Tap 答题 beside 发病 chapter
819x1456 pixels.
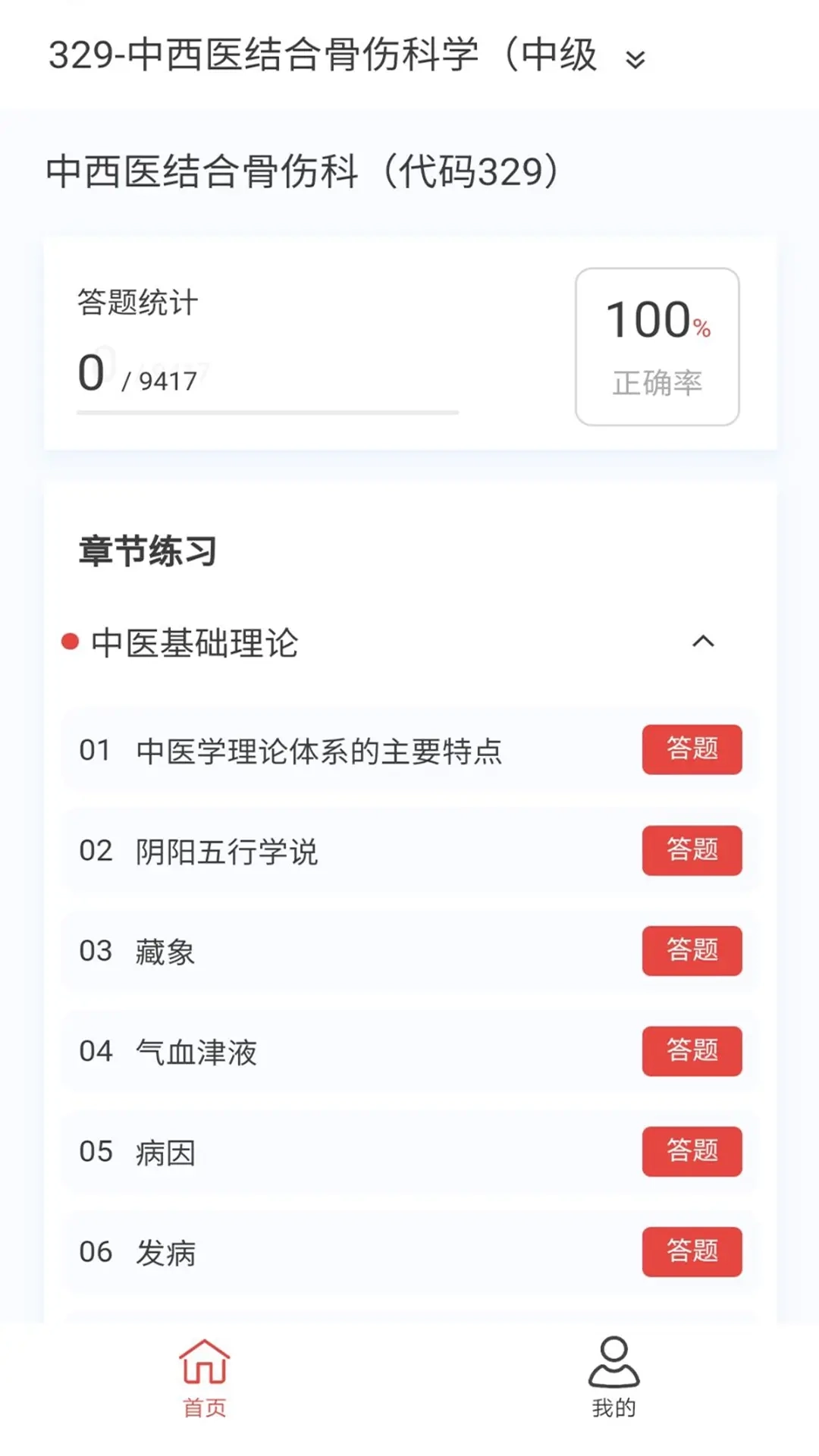[691, 1253]
